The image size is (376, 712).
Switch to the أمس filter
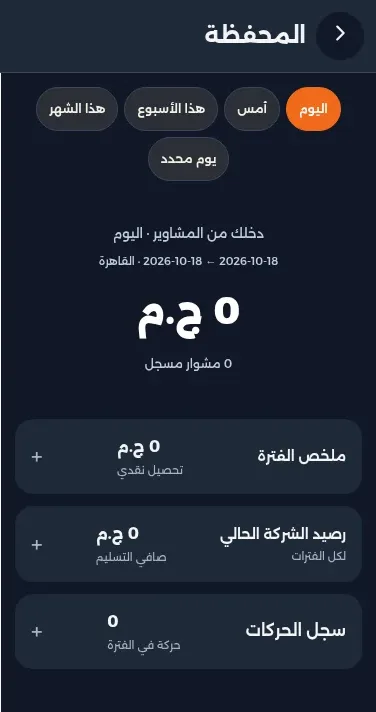[252, 109]
